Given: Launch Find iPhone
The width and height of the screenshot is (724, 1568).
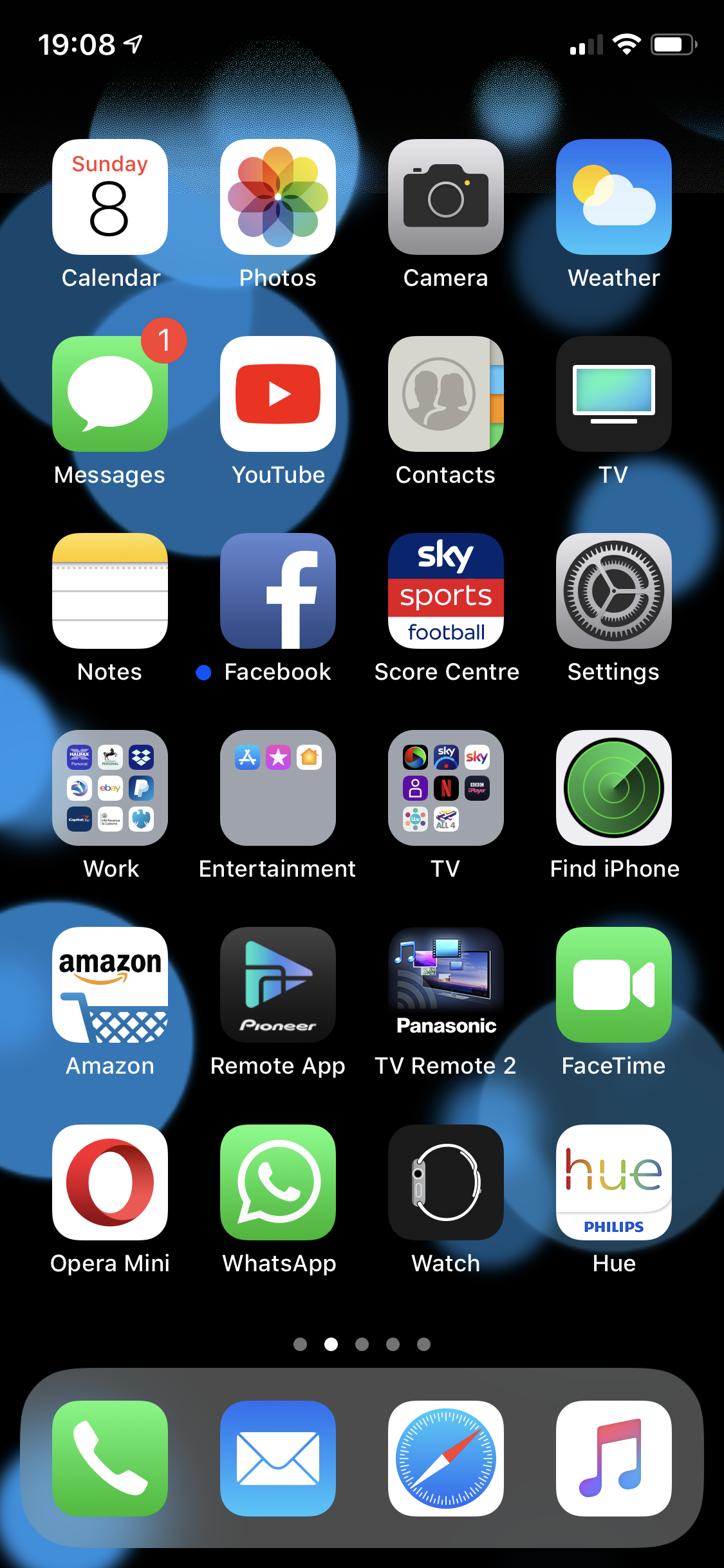Looking at the screenshot, I should [x=614, y=788].
